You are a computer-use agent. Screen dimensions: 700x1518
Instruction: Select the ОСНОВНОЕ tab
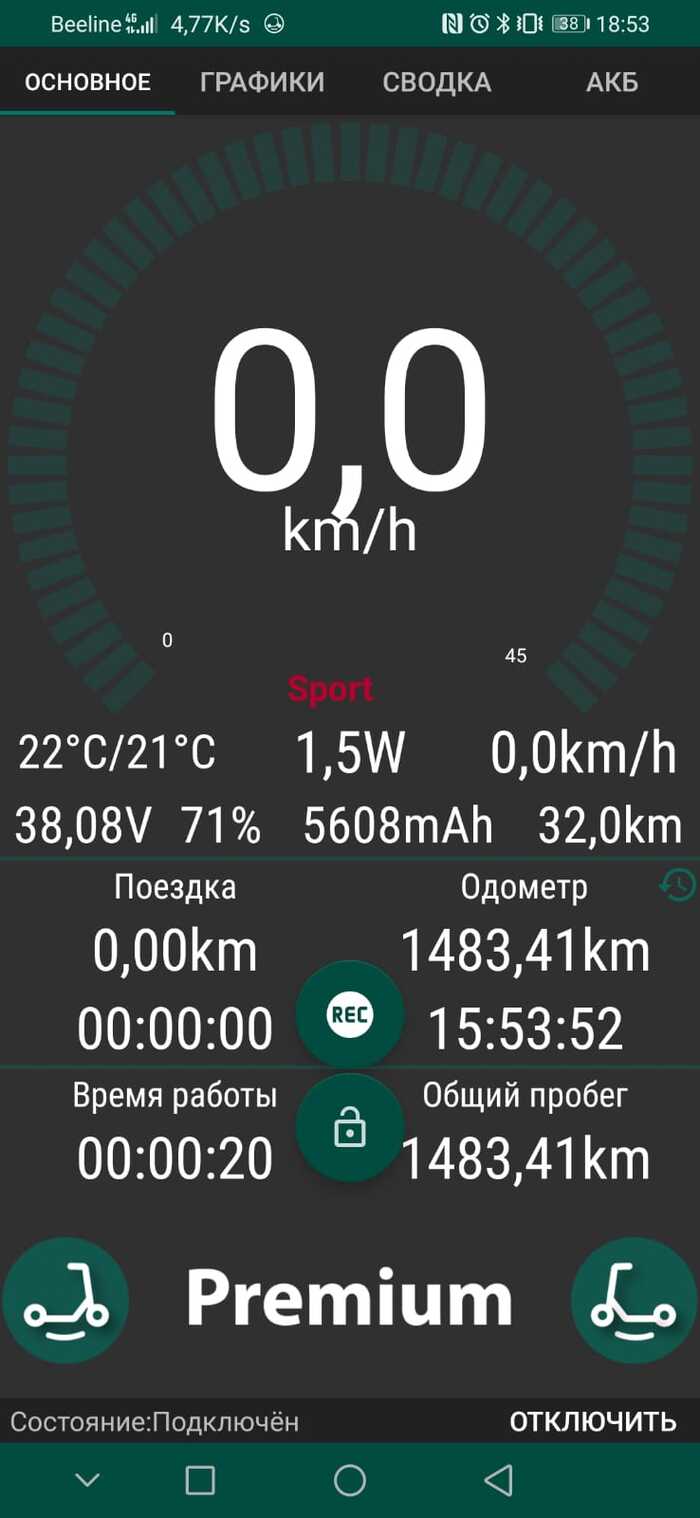pos(88,82)
